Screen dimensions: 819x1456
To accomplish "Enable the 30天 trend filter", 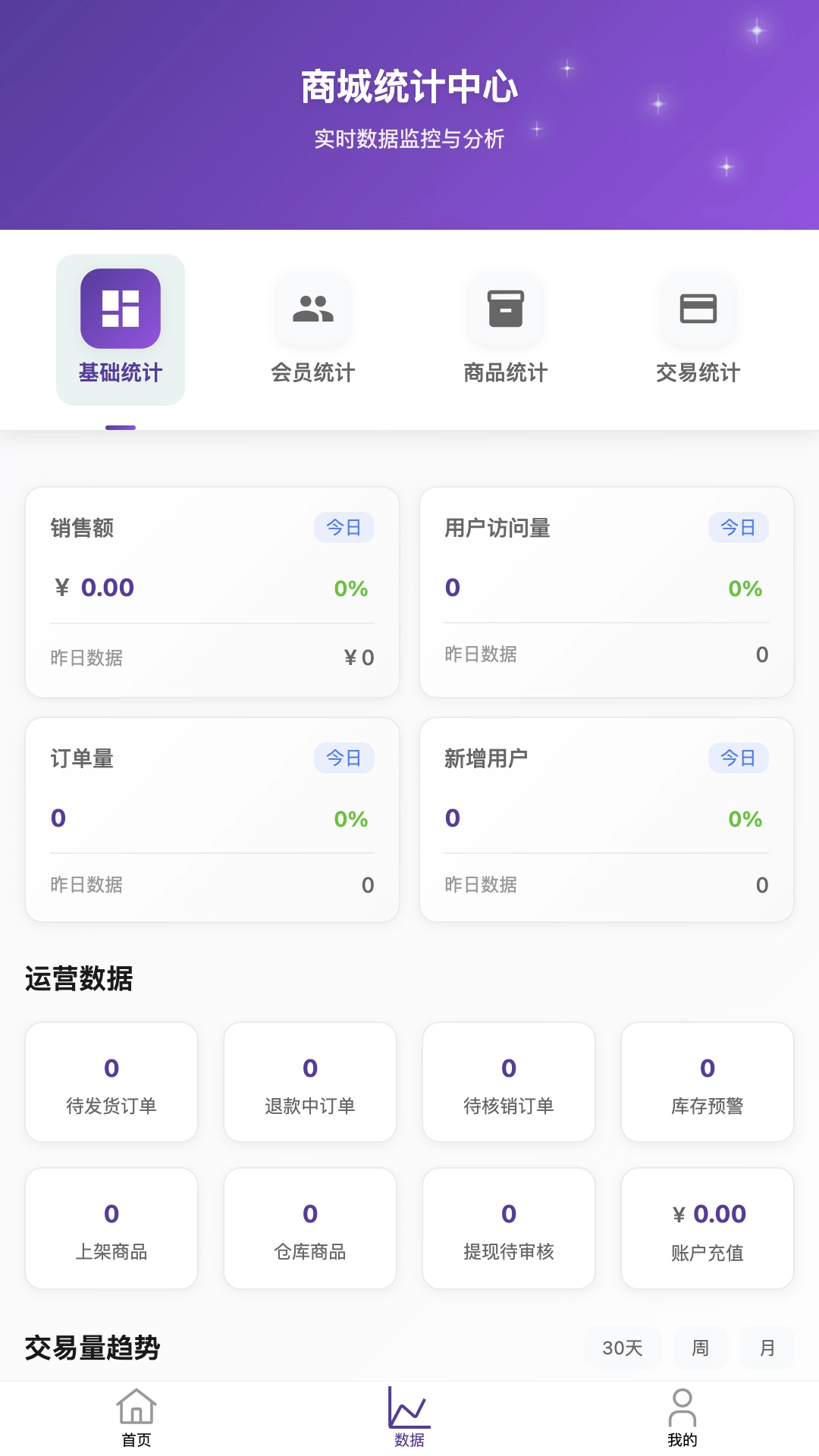I will 622,1348.
